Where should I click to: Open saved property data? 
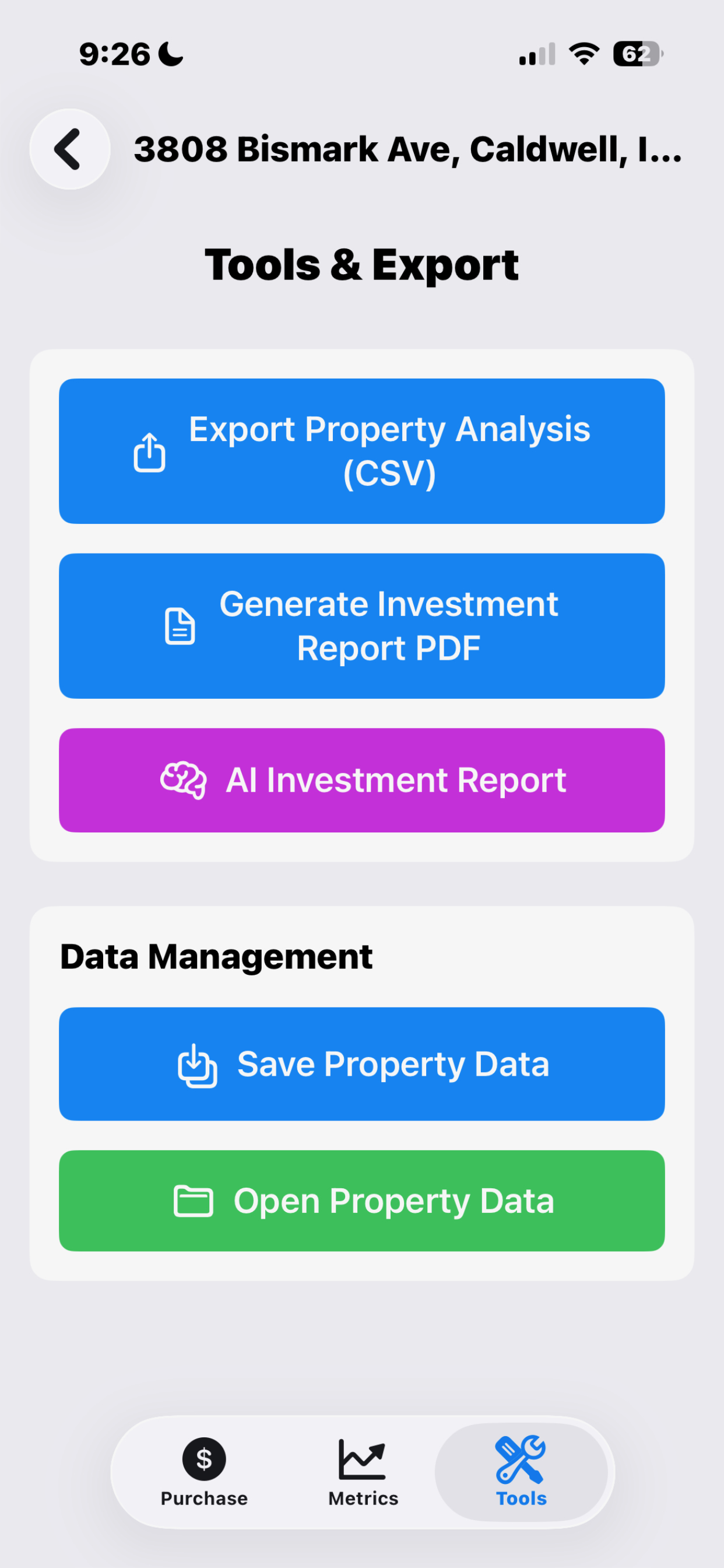[362, 1199]
